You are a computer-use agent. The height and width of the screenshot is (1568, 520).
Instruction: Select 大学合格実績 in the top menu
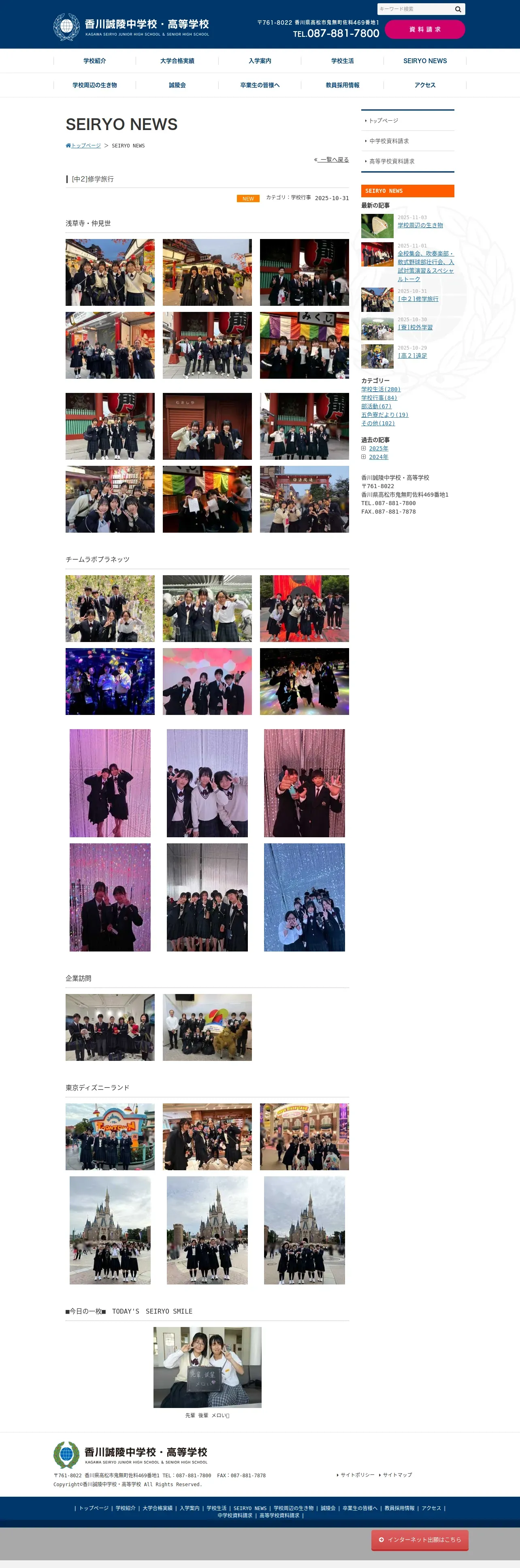[177, 61]
